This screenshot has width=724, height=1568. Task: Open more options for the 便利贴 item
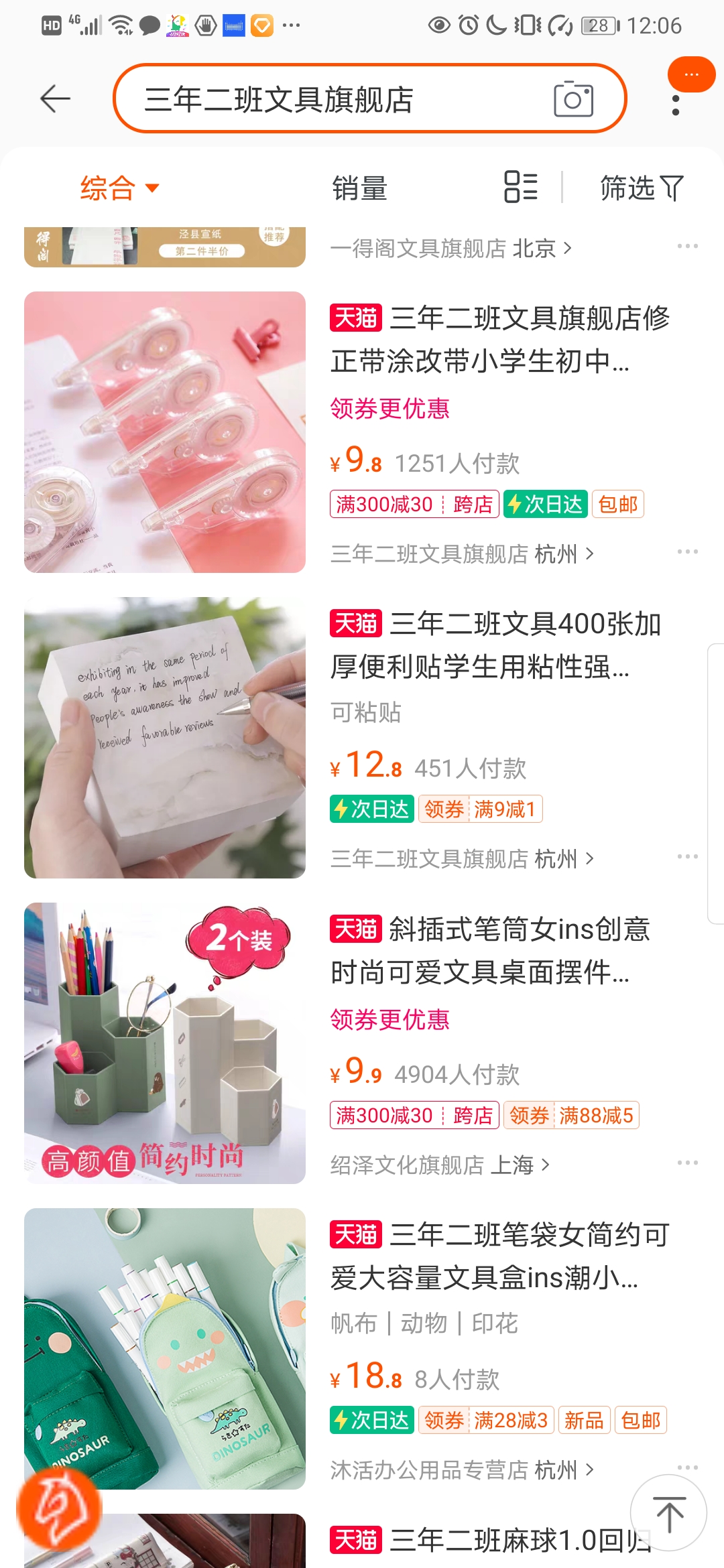(687, 857)
